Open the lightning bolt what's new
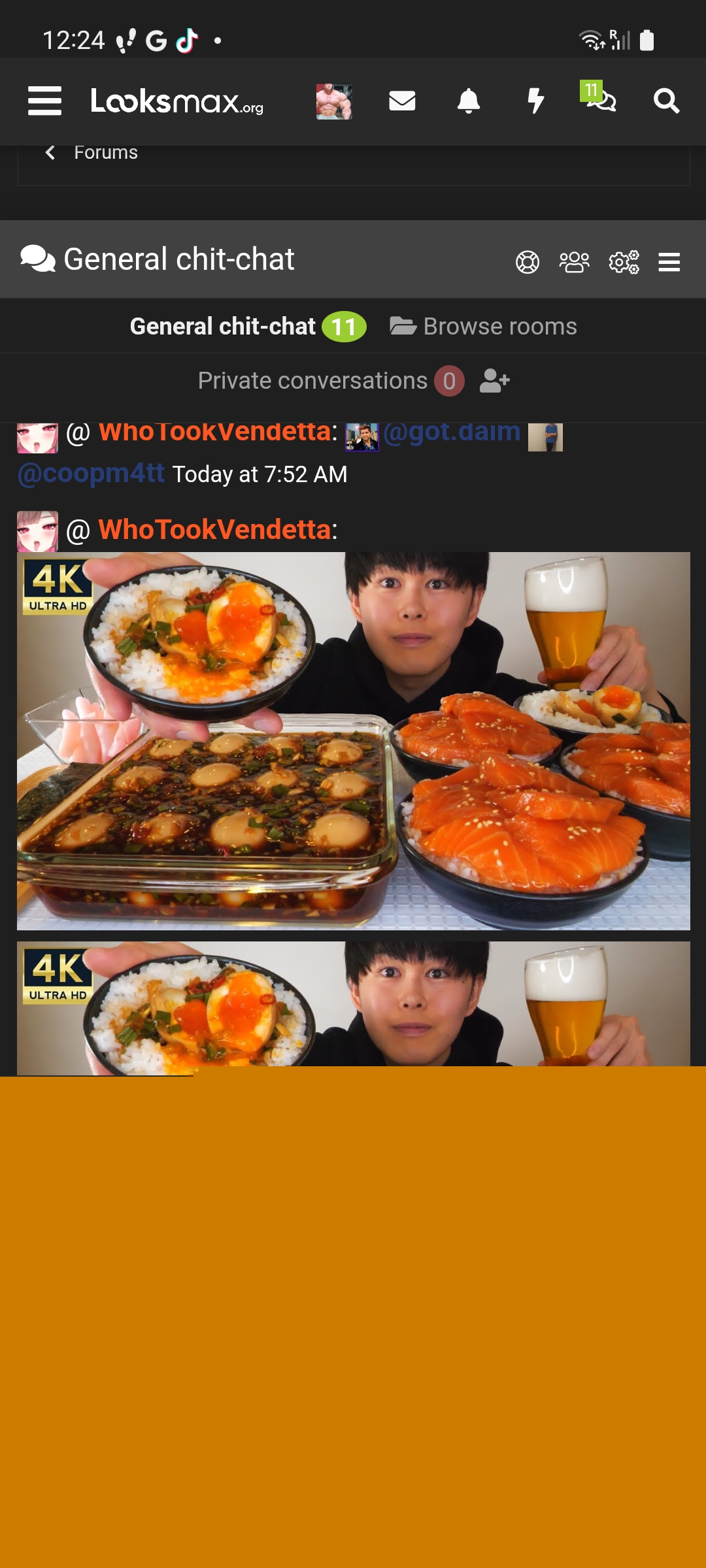Image resolution: width=706 pixels, height=1568 pixels. (x=535, y=101)
